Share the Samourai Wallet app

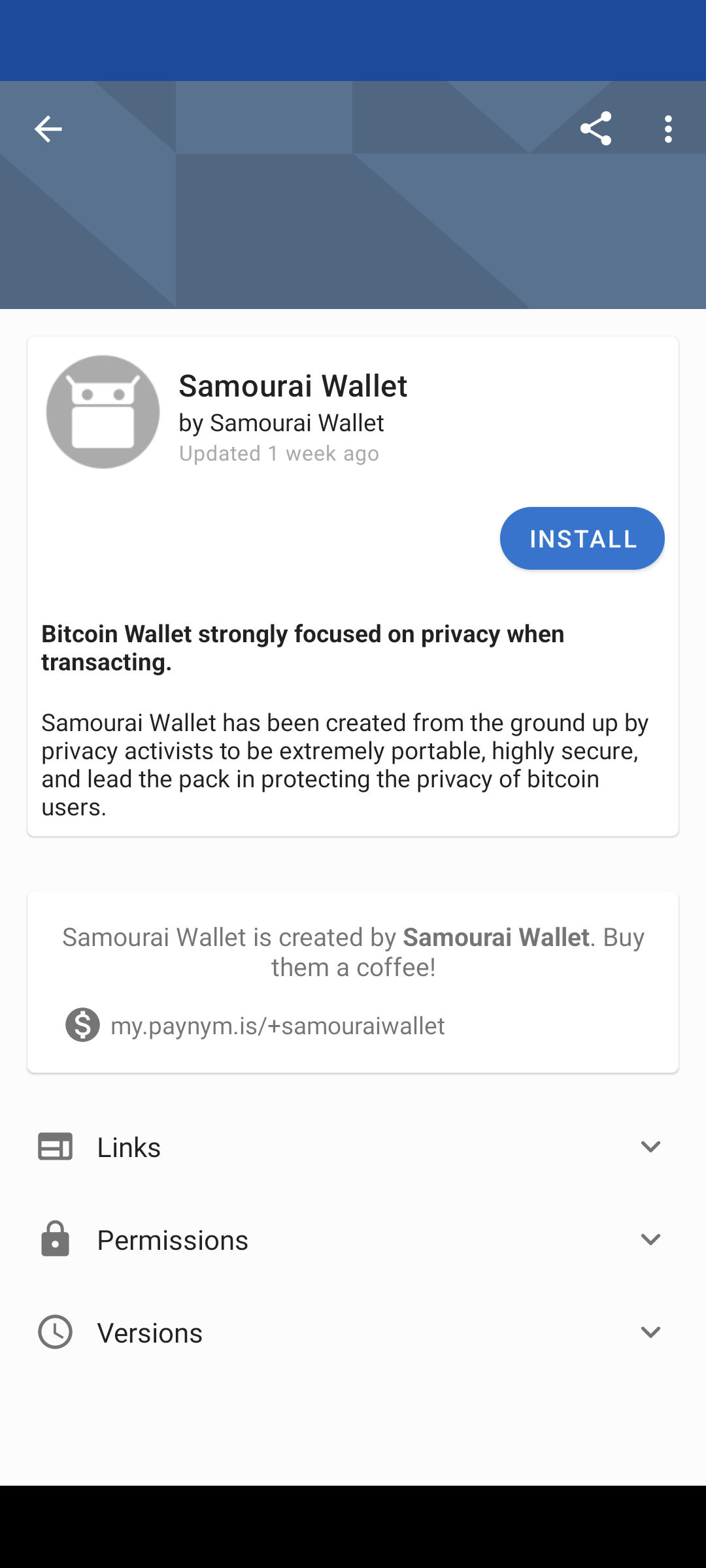click(596, 129)
